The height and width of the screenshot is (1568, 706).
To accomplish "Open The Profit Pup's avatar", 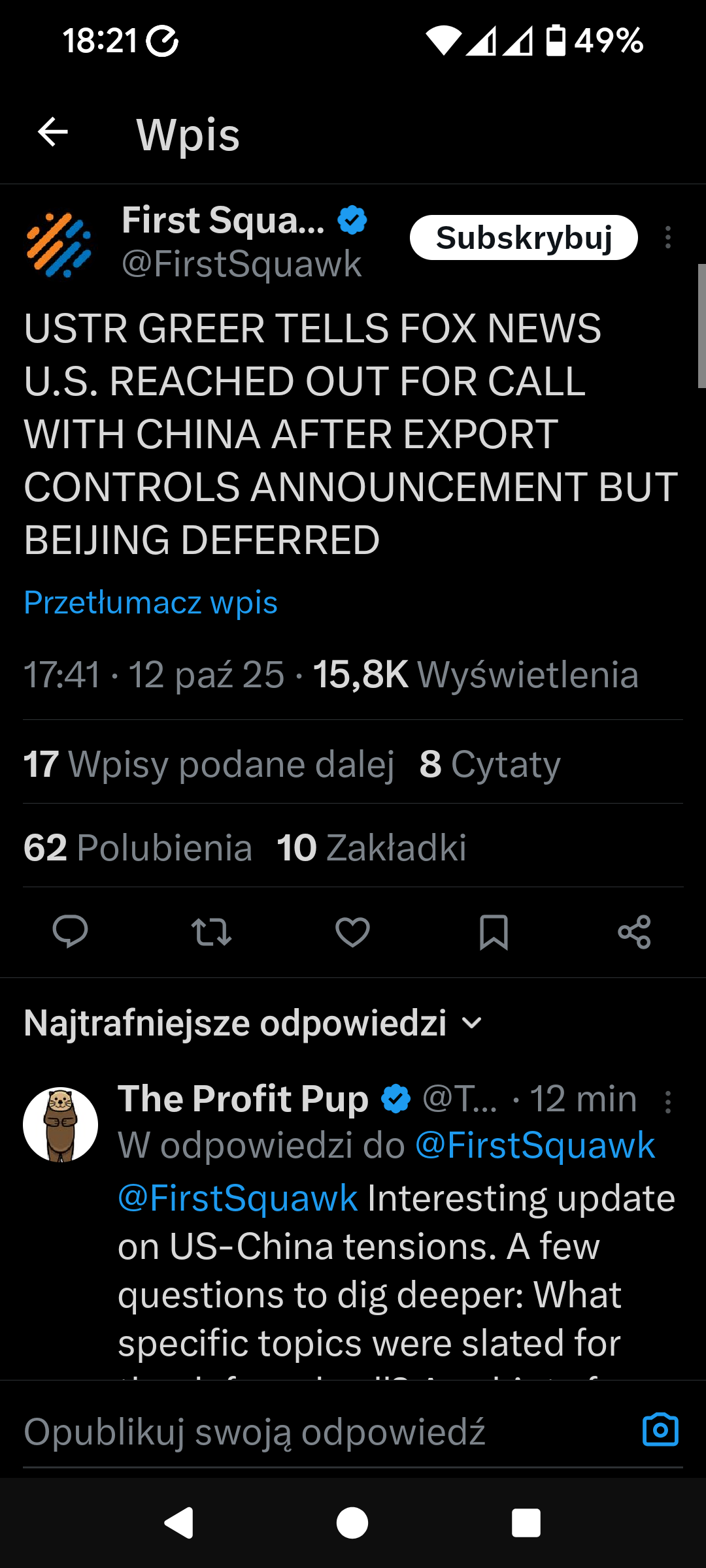I will click(x=60, y=1125).
